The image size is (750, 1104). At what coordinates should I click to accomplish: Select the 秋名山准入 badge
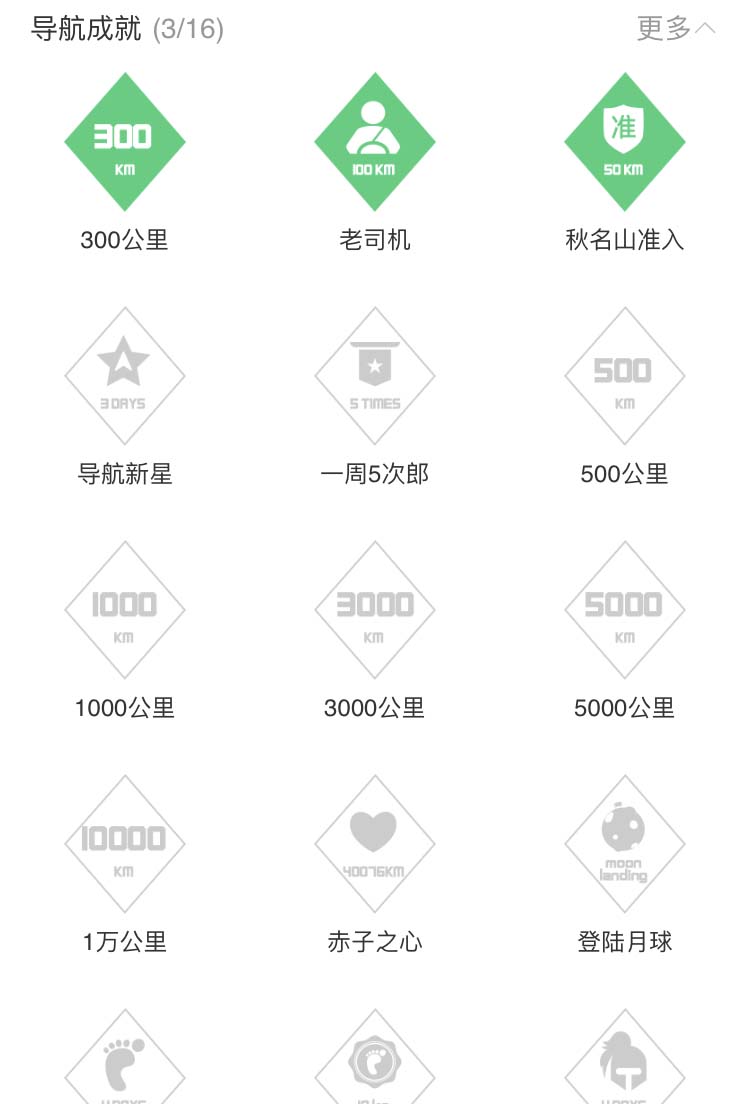625,142
